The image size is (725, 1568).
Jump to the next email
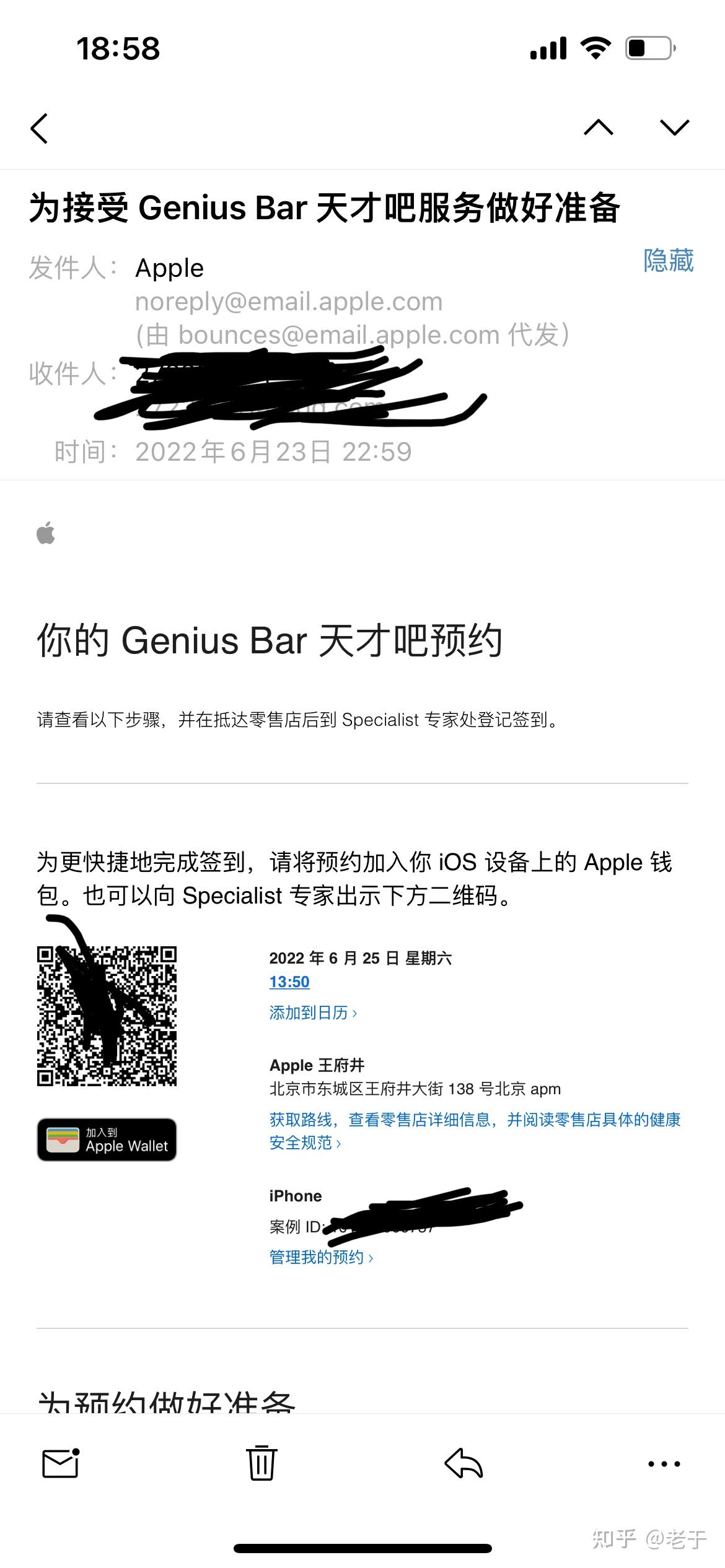(x=674, y=128)
